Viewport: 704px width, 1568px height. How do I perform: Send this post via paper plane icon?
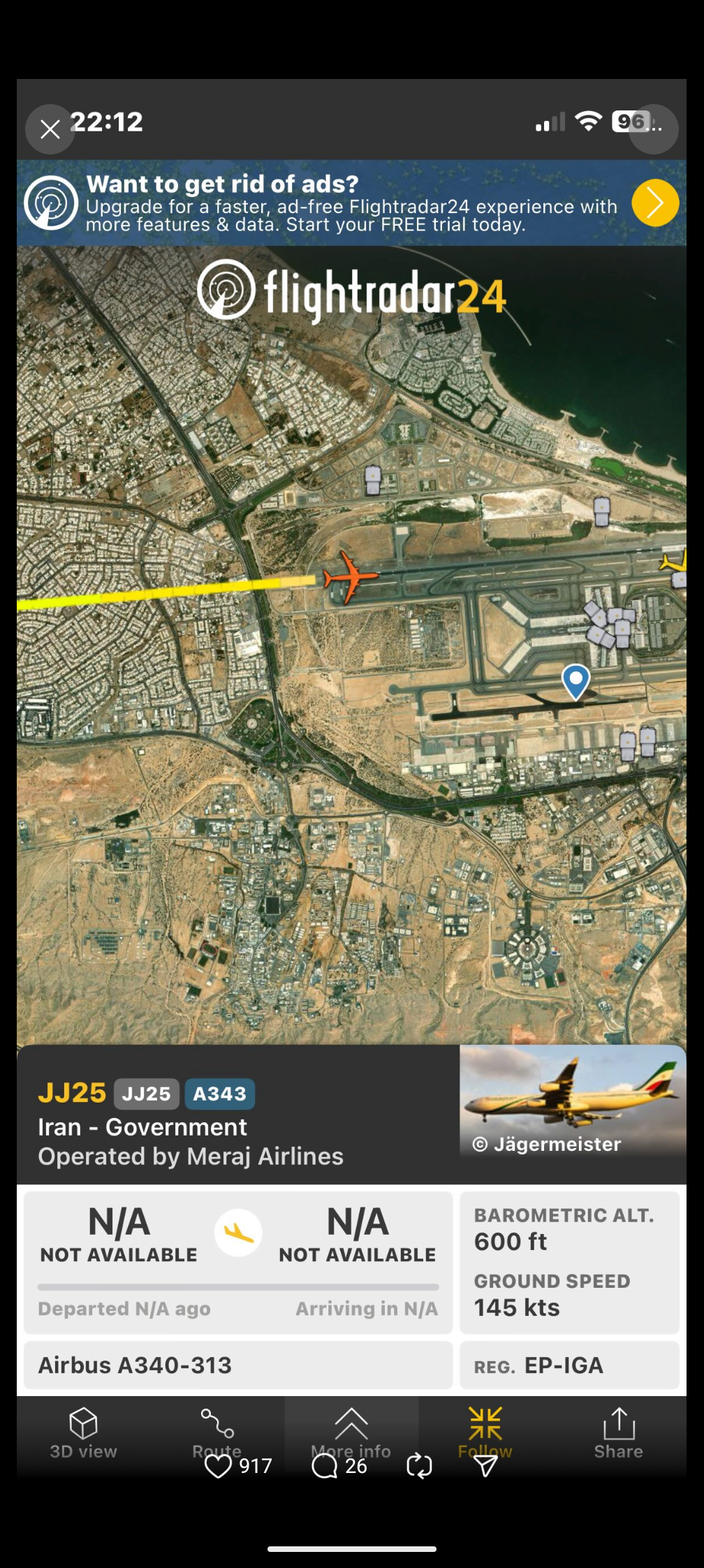pyautogui.click(x=485, y=1466)
